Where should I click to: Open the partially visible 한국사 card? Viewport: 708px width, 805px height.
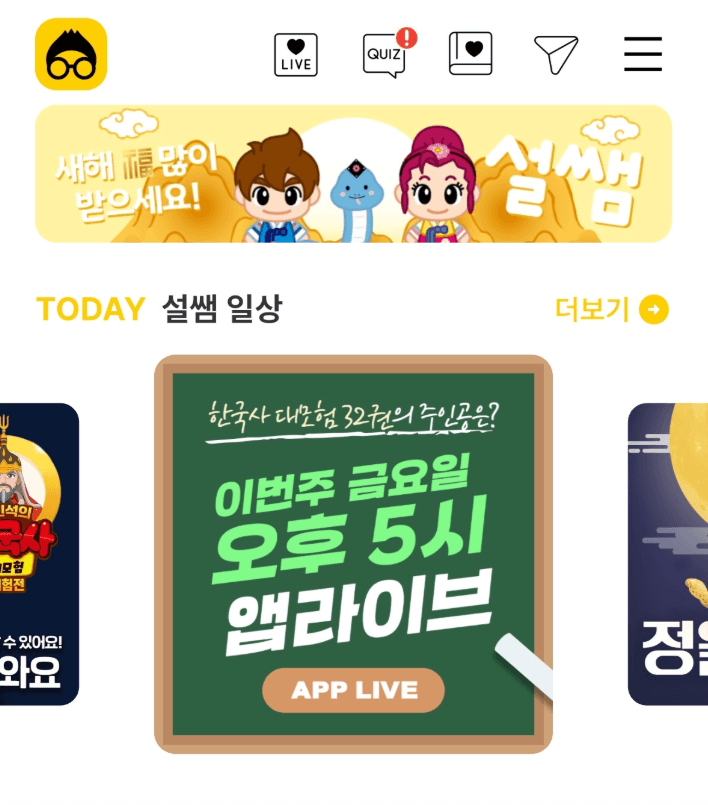(39, 554)
